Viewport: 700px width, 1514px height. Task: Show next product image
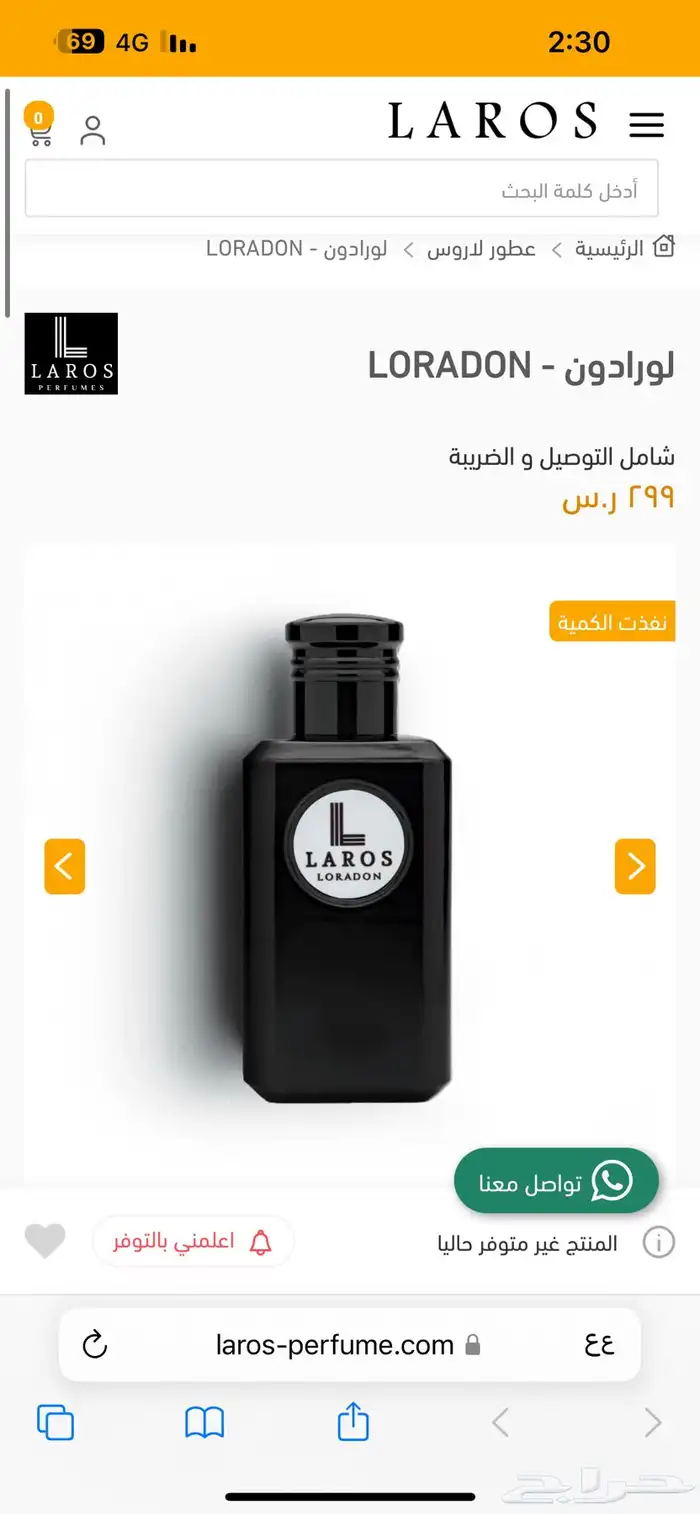click(635, 866)
